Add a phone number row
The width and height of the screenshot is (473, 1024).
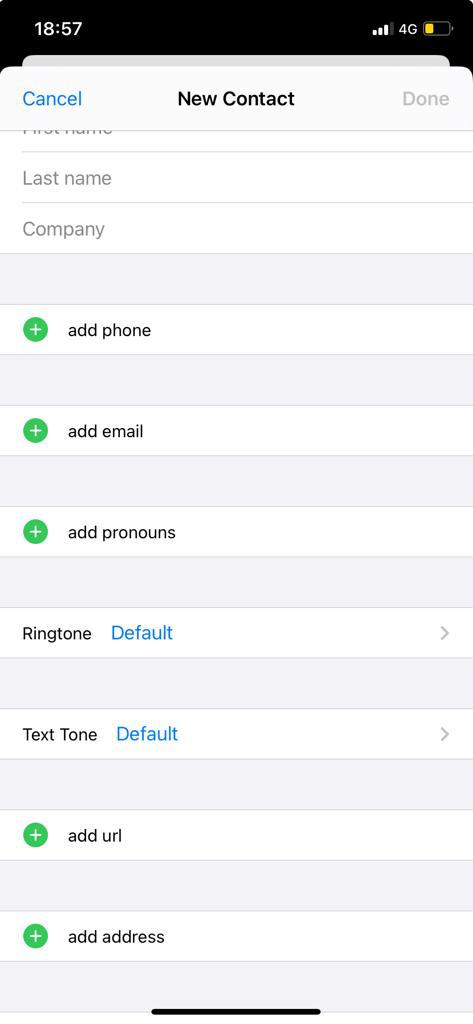click(x=236, y=330)
